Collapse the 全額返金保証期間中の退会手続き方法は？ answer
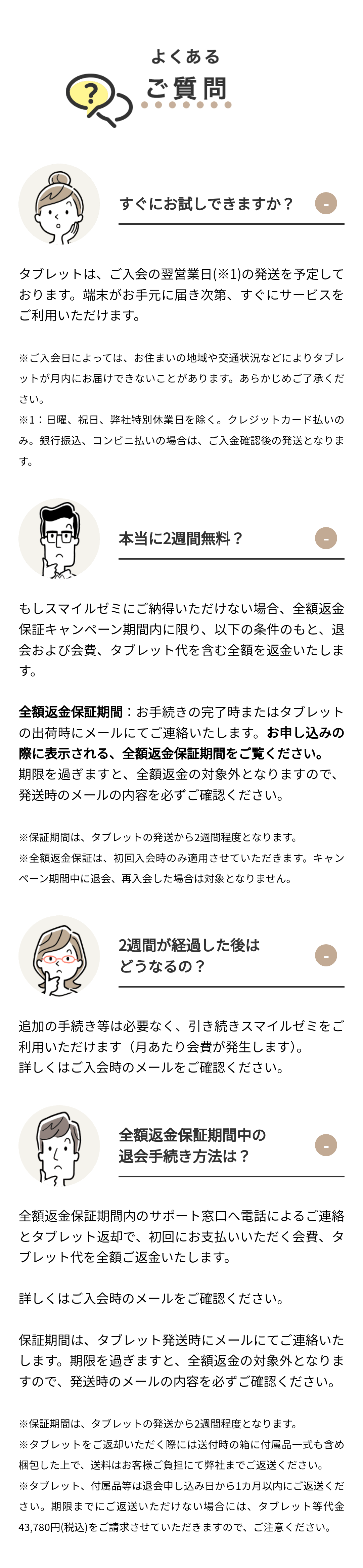This screenshot has width=363, height=1568. [x=325, y=1145]
